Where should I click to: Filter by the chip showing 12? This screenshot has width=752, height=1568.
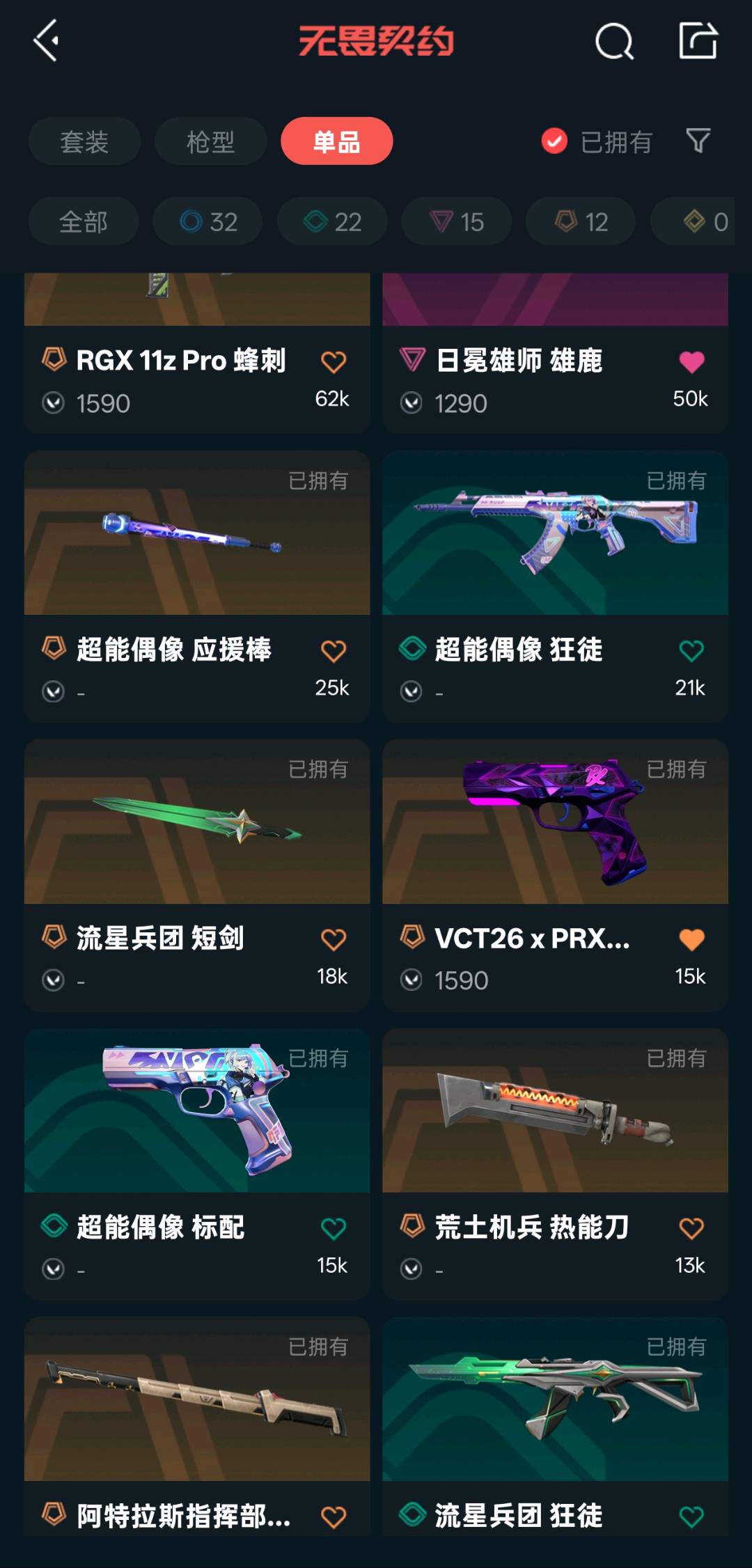click(581, 221)
